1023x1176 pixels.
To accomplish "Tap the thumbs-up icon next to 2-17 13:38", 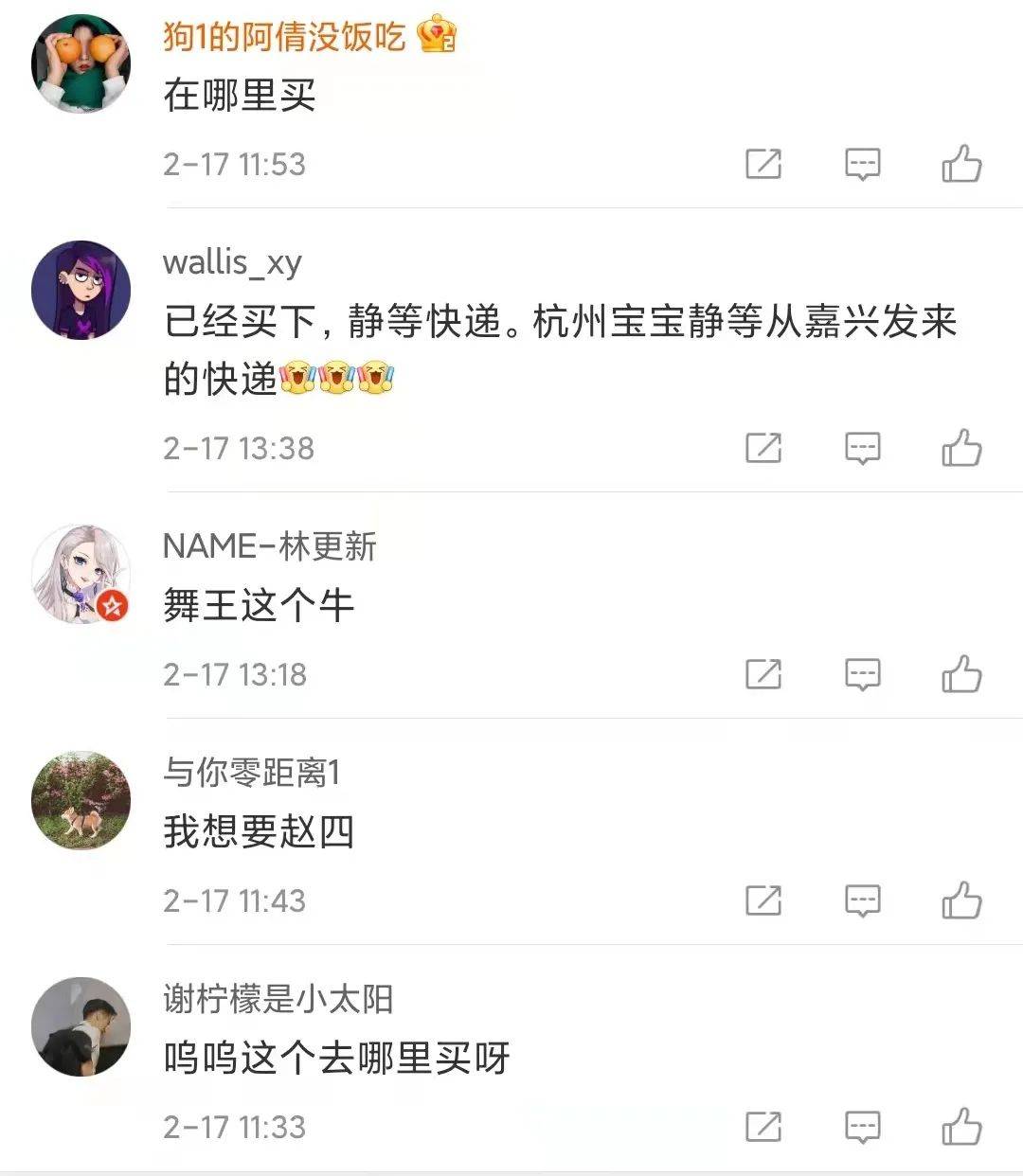I will (x=960, y=449).
